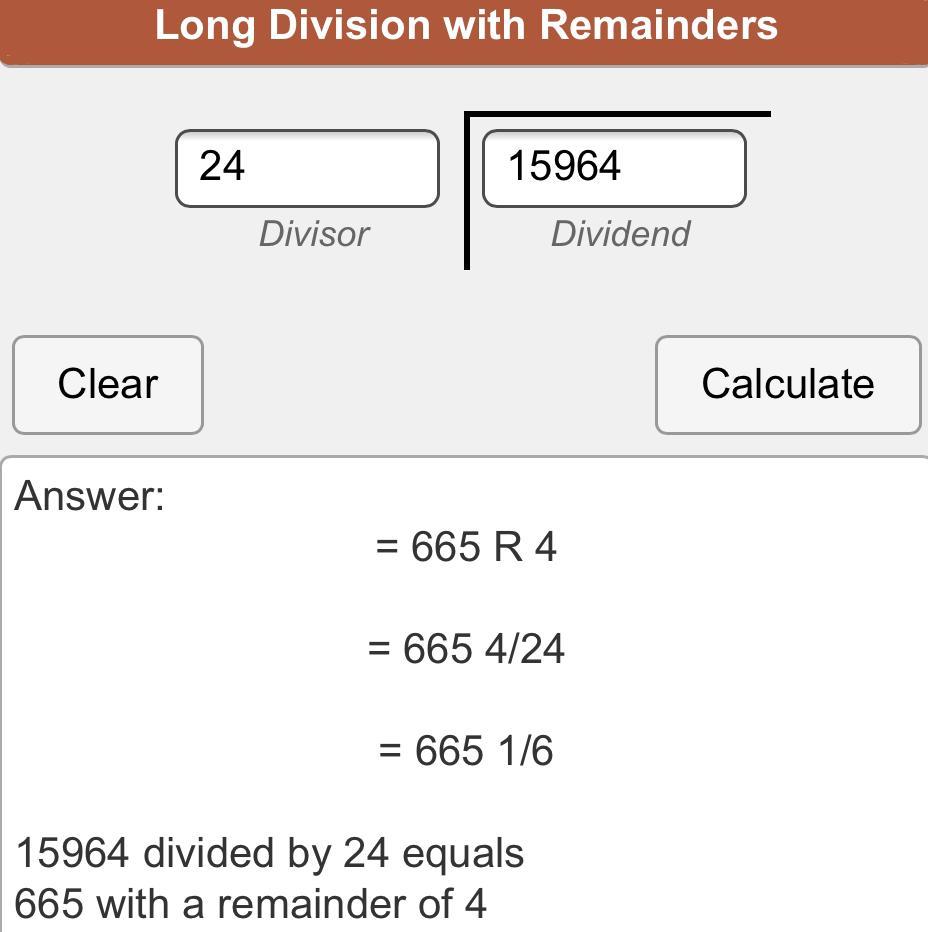
Task: Tap the Divisor field showing 24
Action: [x=307, y=168]
